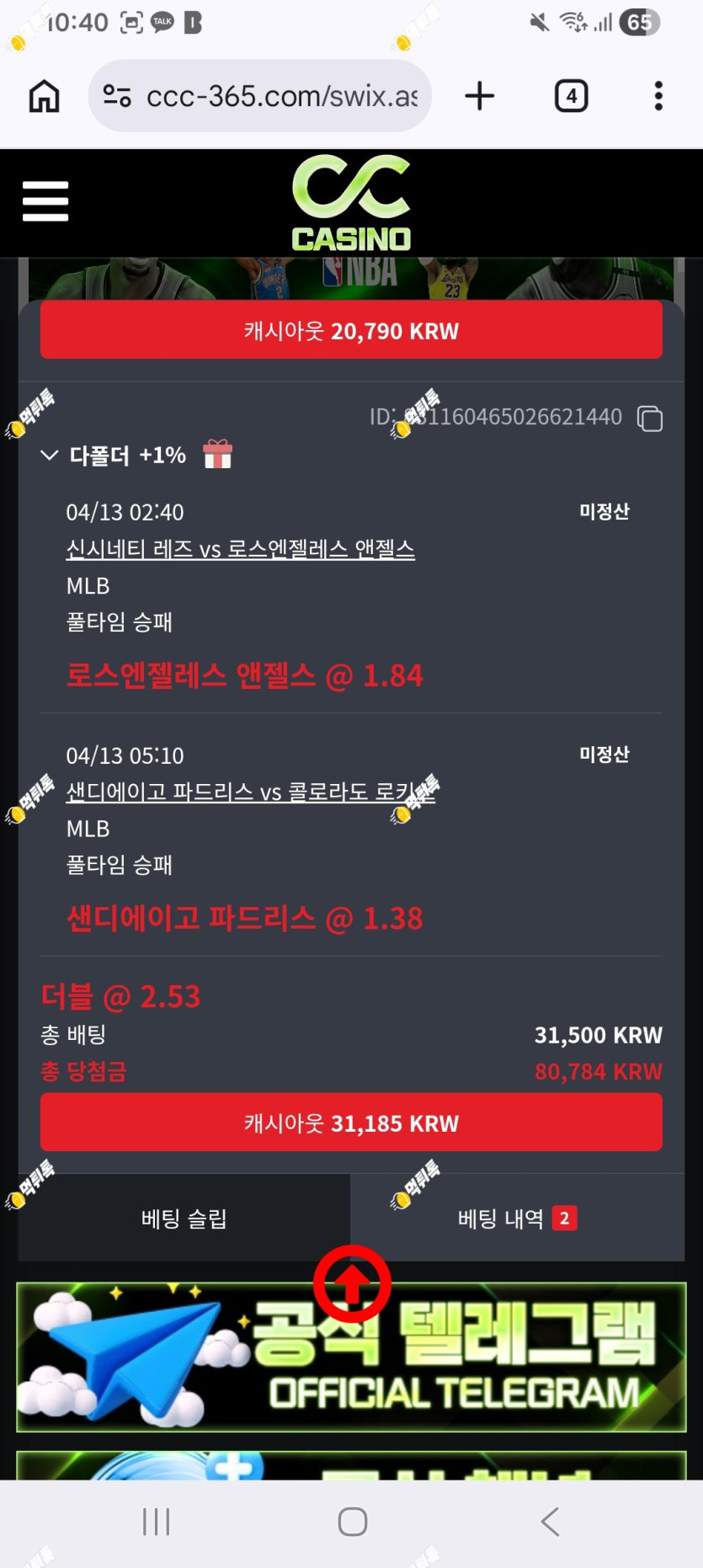
Task: Tap the red scroll-to-top arrow
Action: tap(352, 1283)
